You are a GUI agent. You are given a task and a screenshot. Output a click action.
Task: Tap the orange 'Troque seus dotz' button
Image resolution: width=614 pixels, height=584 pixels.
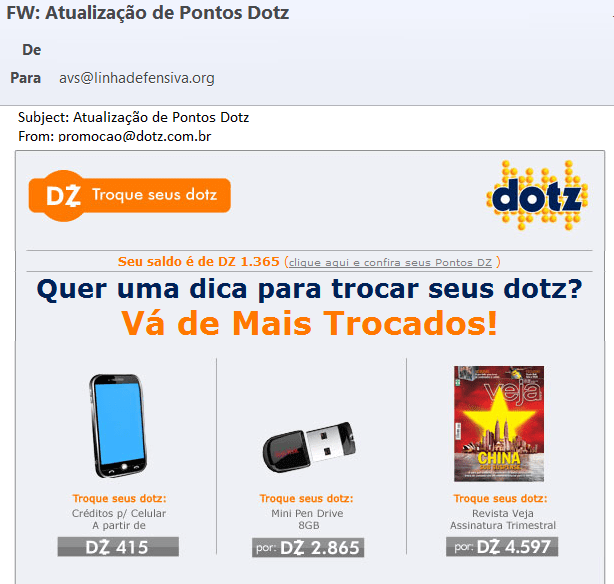[130, 195]
